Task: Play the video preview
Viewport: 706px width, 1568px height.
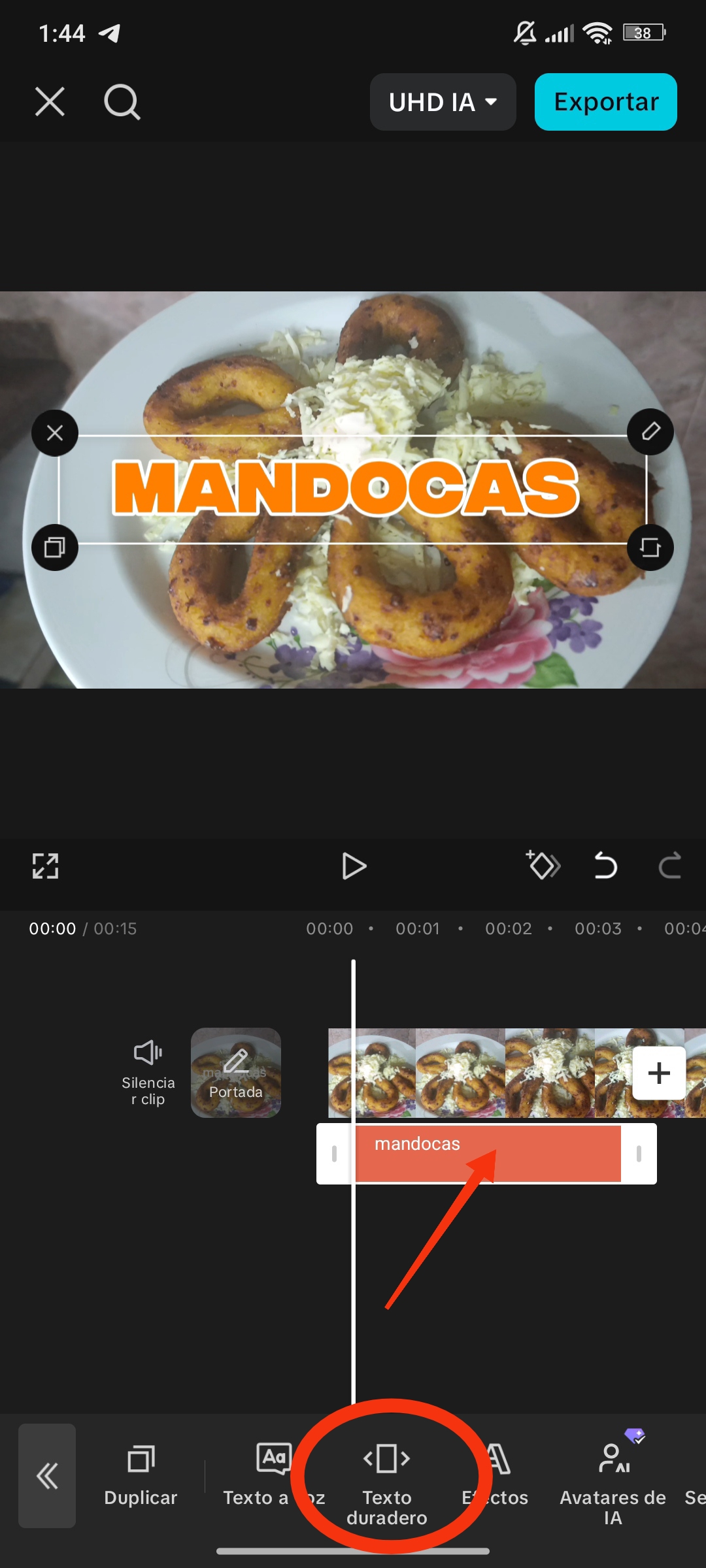Action: 354,866
